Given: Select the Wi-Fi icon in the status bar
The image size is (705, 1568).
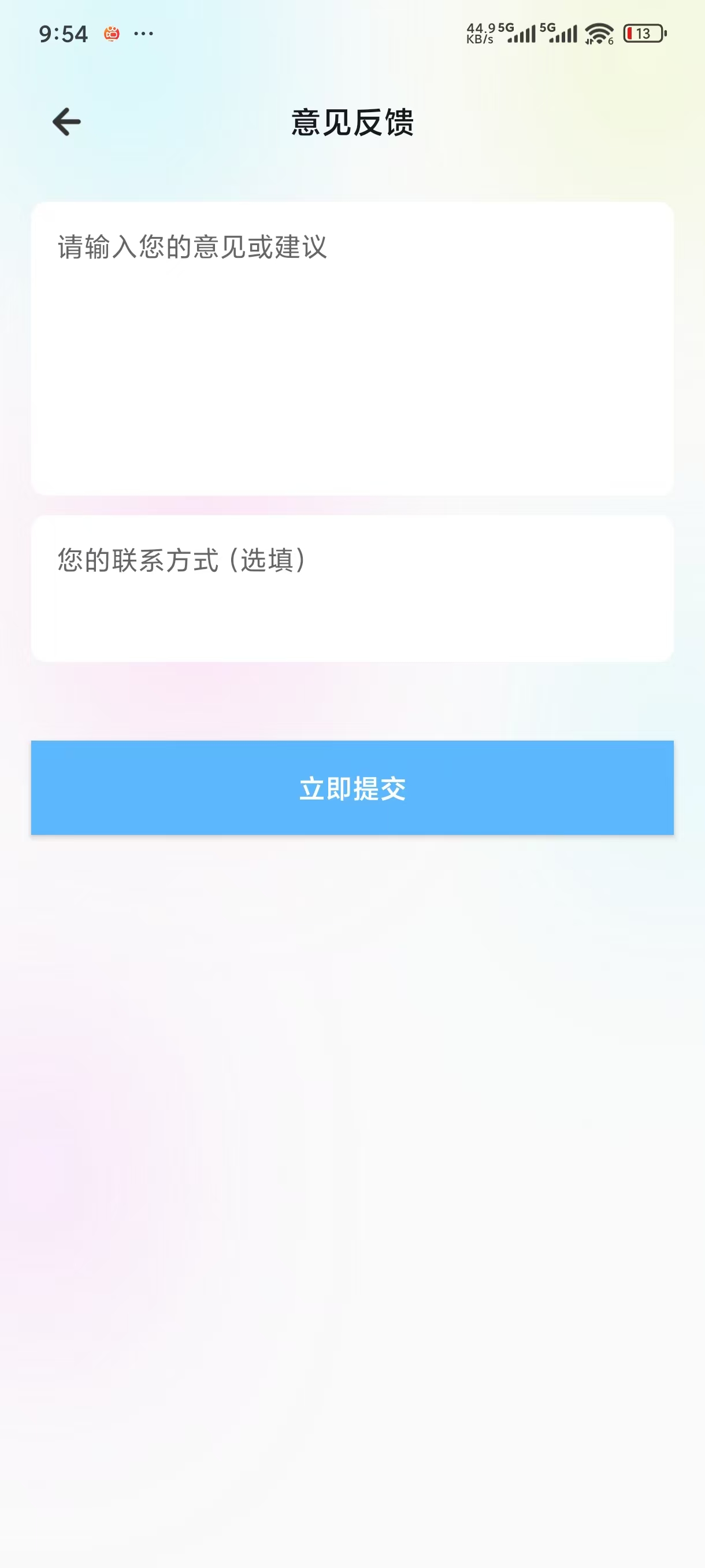Looking at the screenshot, I should point(599,35).
